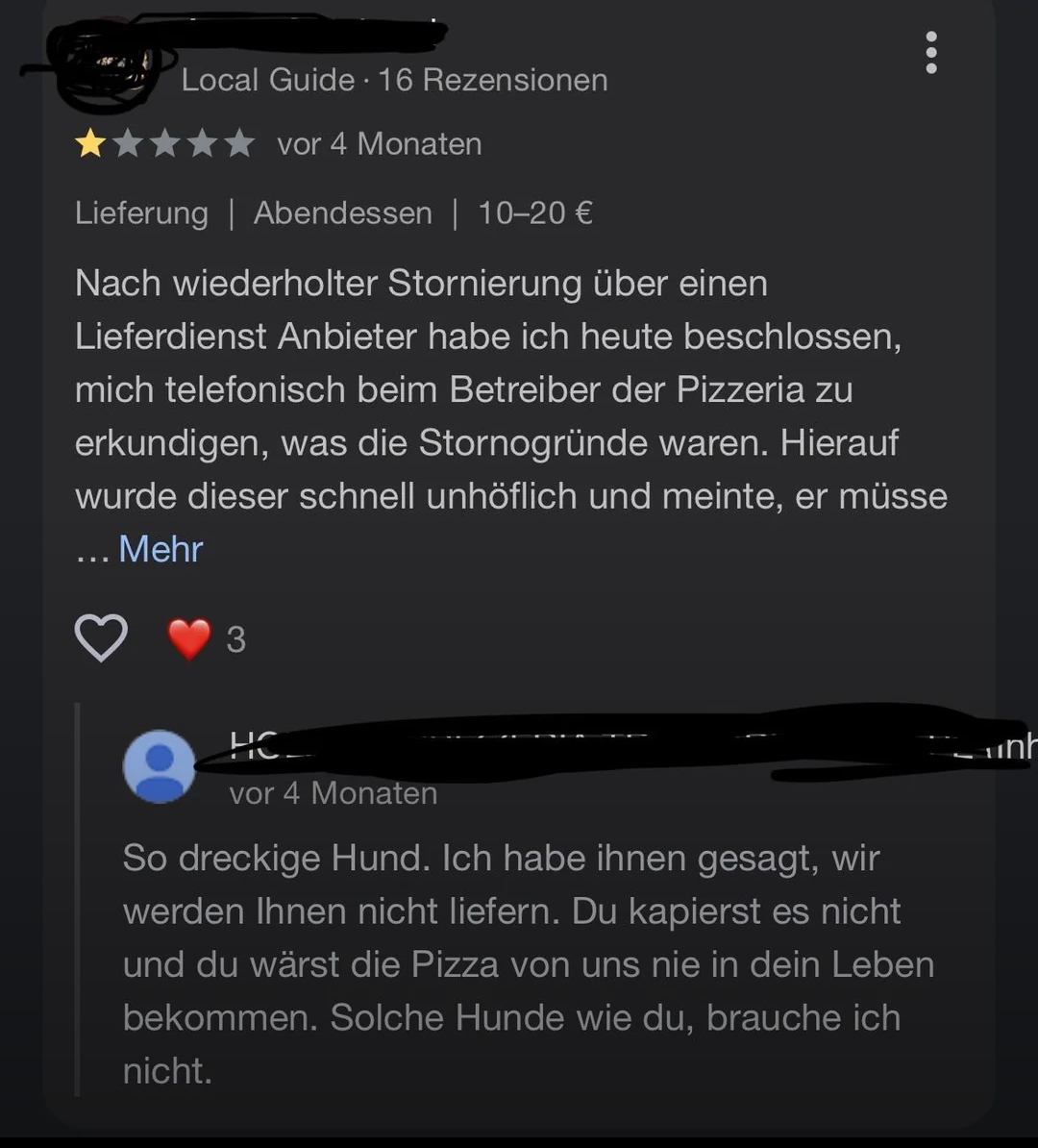Open the review's three-dot overflow menu
Screen dimensions: 1038x1148
click(x=930, y=52)
